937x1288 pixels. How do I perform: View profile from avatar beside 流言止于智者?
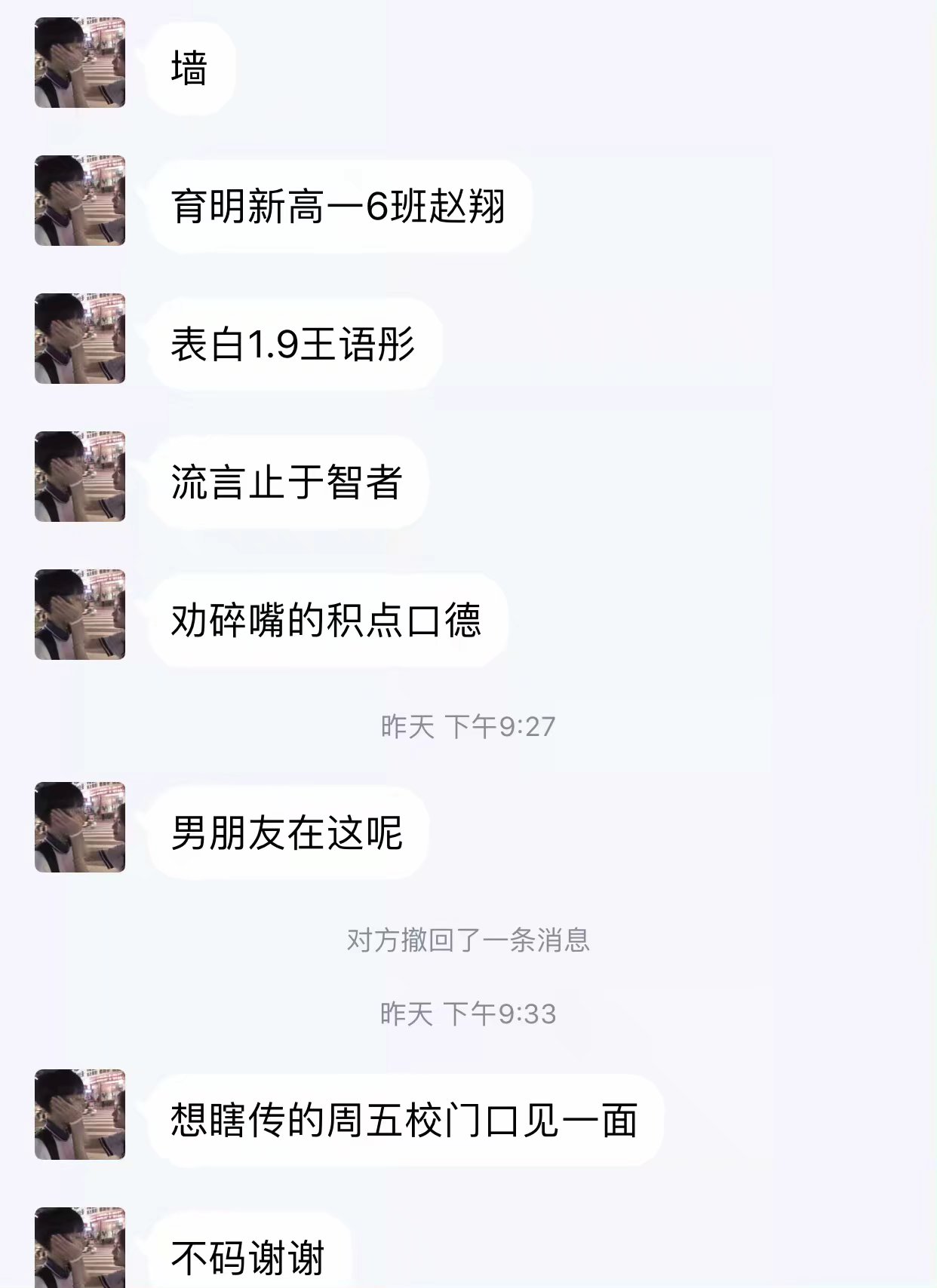coord(80,477)
